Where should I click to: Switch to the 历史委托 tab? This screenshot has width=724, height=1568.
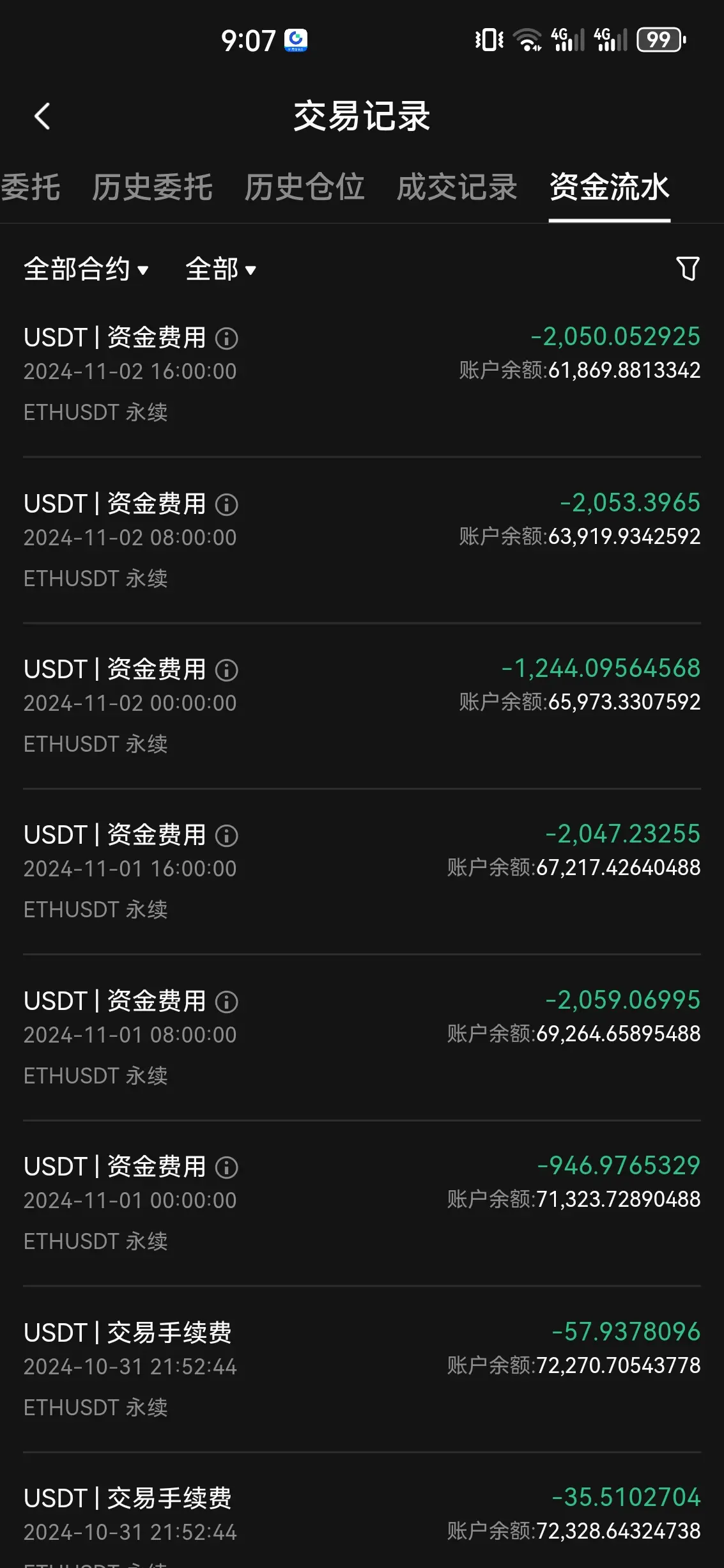click(x=152, y=187)
